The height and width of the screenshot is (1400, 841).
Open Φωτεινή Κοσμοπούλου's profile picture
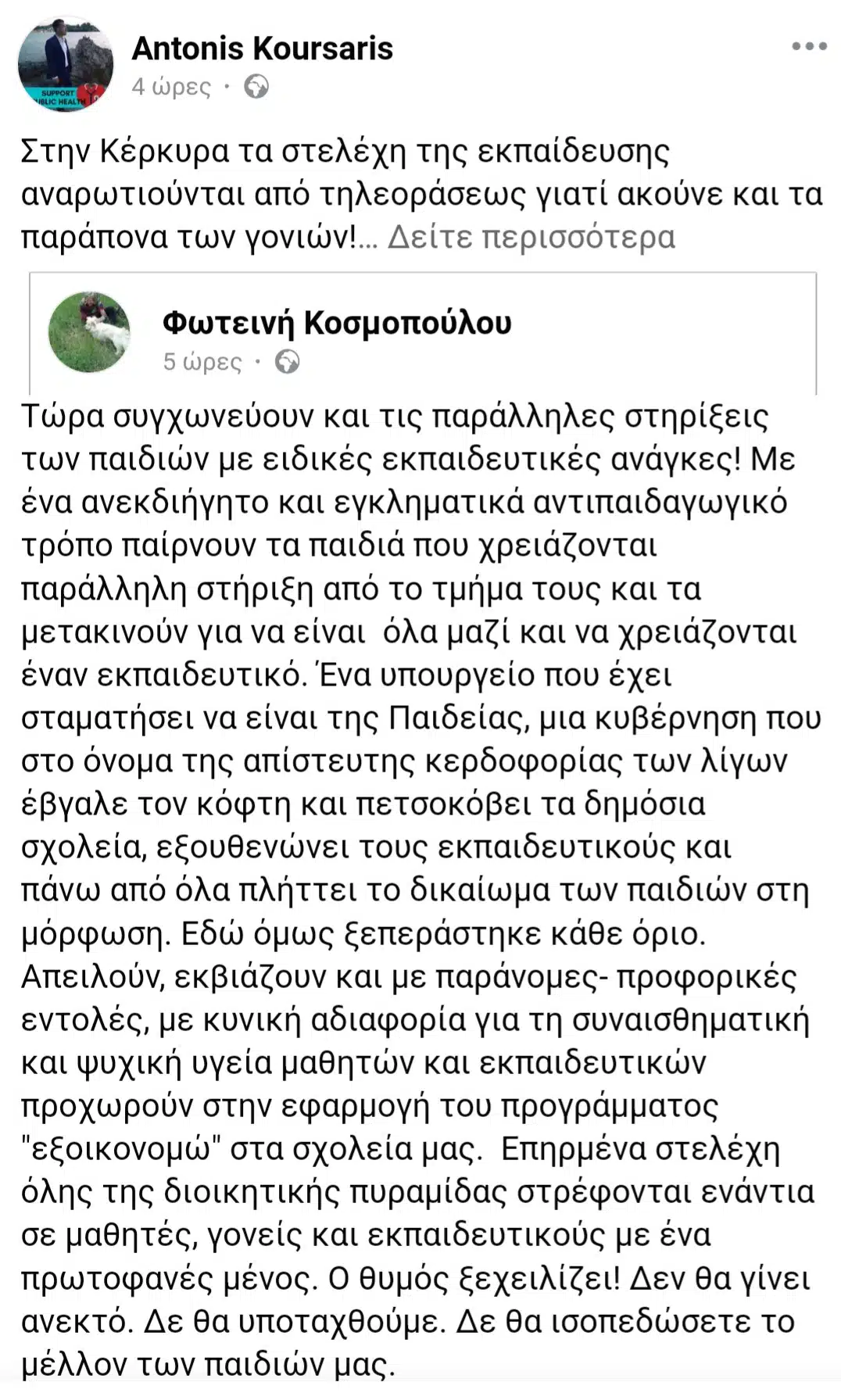tap(89, 332)
